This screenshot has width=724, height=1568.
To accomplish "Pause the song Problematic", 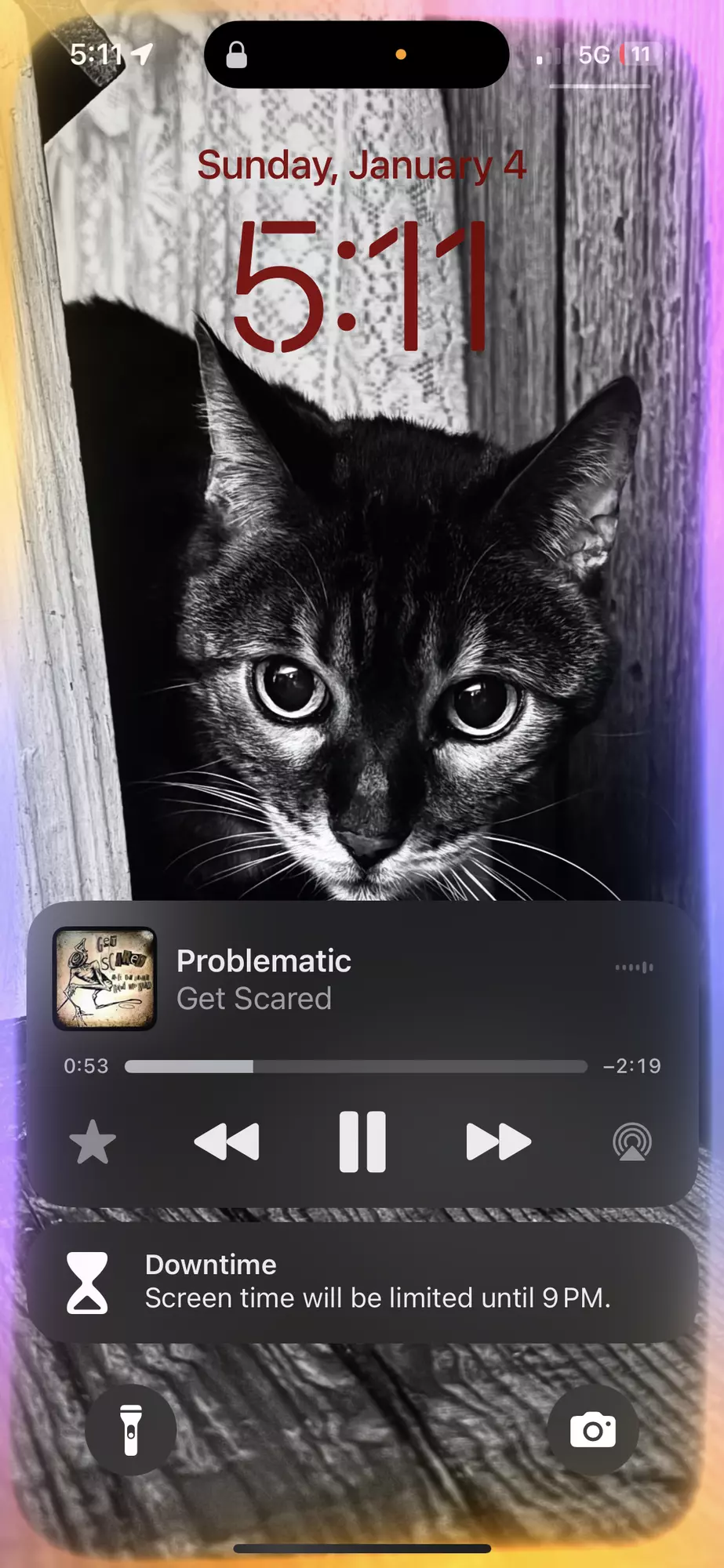I will click(362, 1142).
